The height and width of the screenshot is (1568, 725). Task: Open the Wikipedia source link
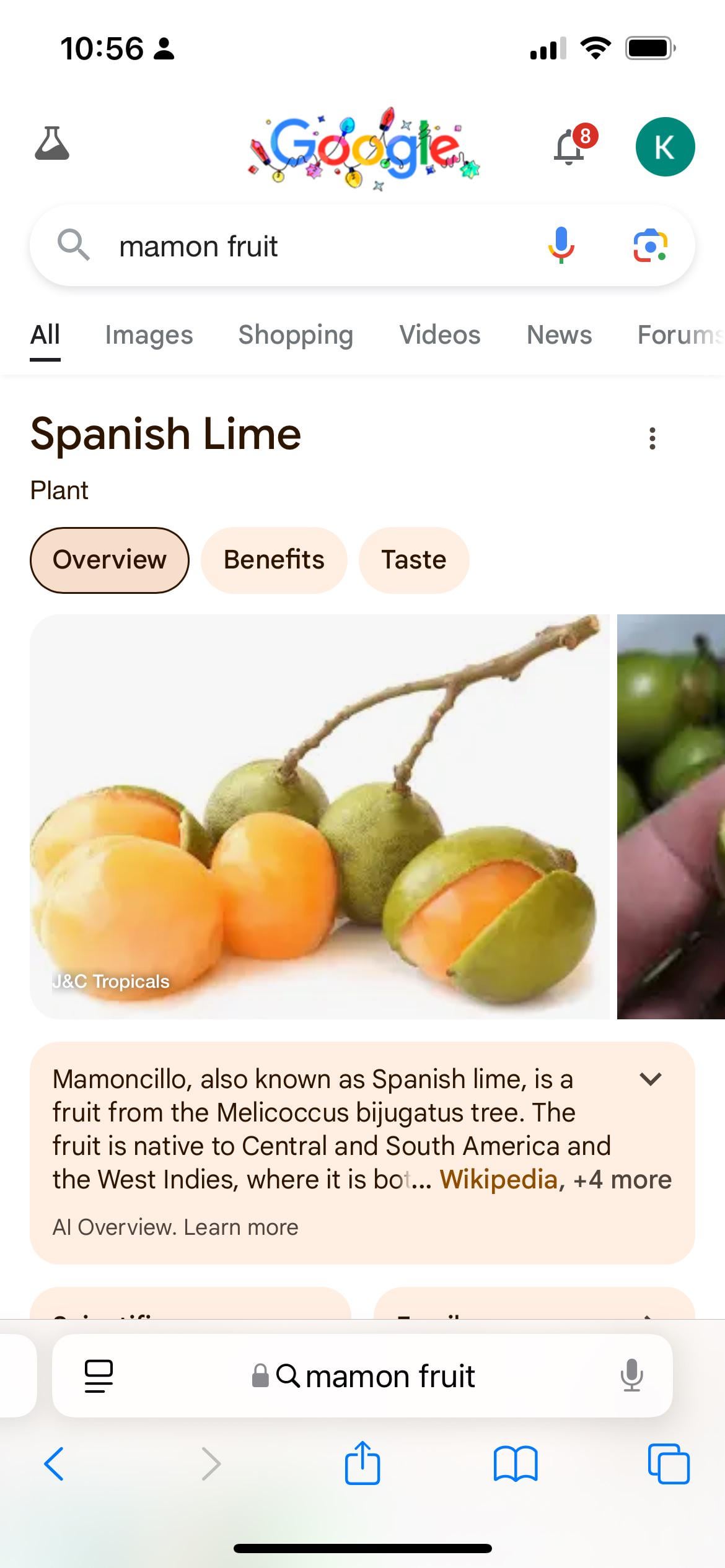tap(498, 1180)
